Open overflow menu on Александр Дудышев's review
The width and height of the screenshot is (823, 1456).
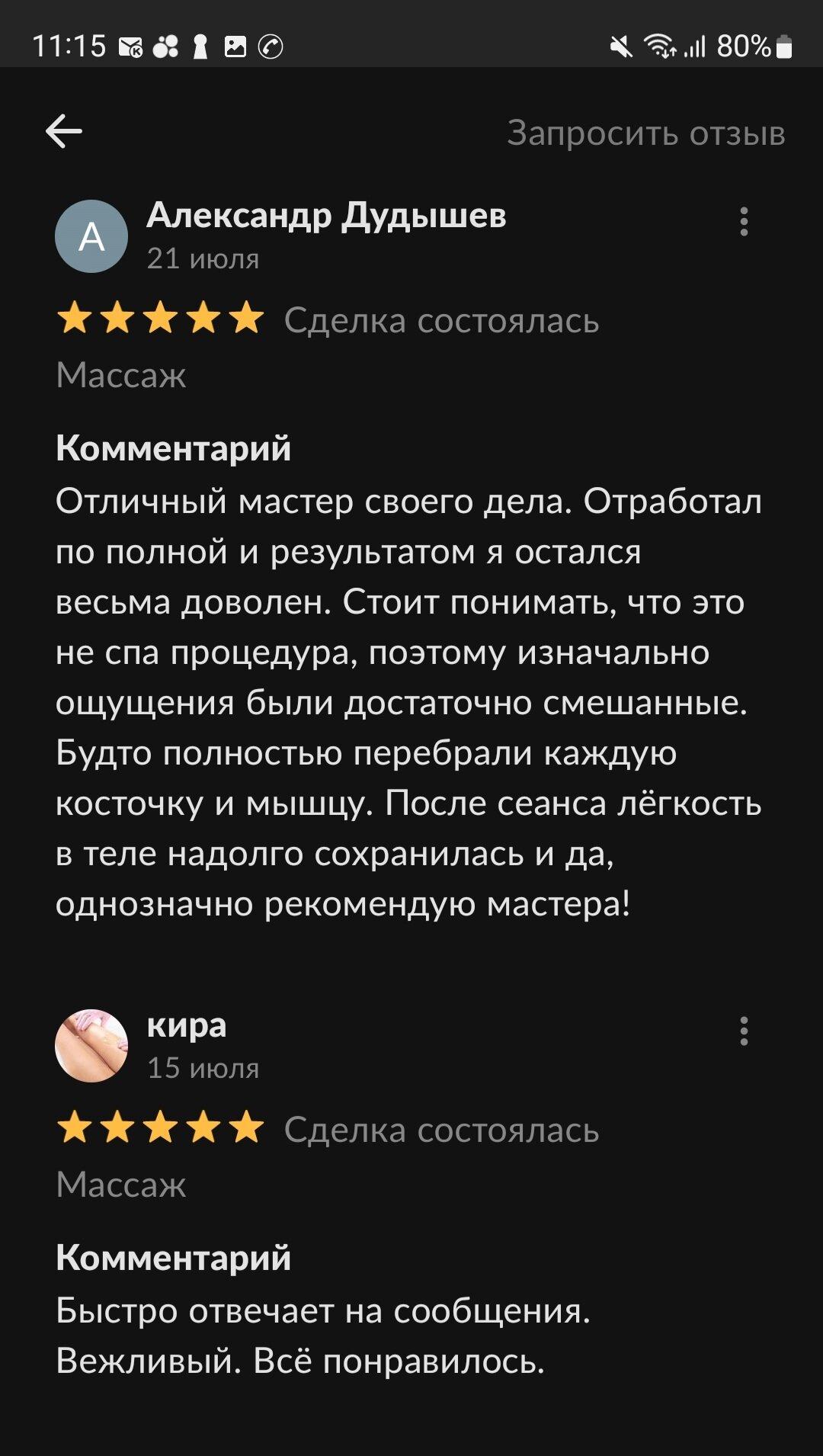tap(744, 222)
